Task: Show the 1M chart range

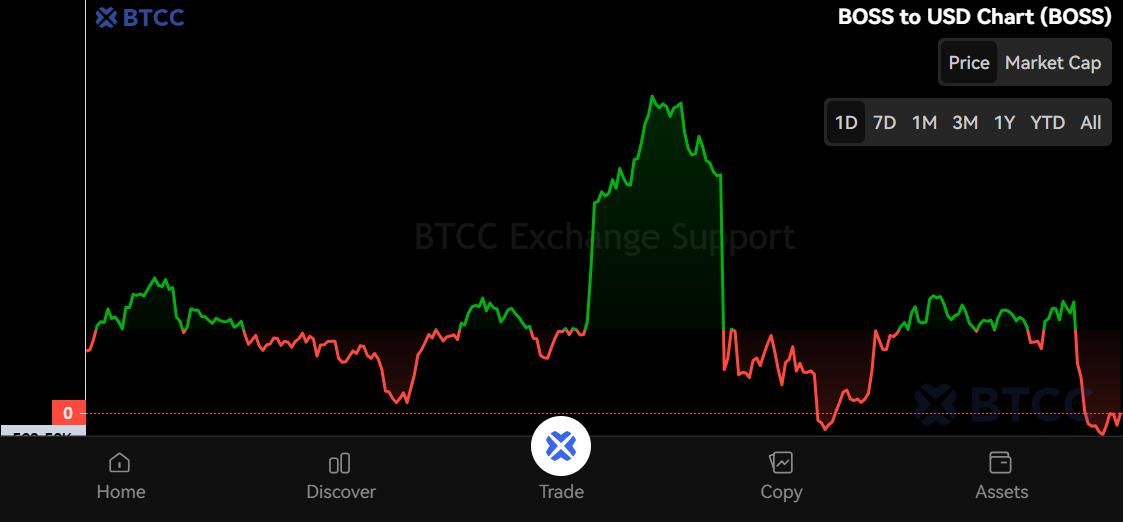Action: pyautogui.click(x=924, y=122)
